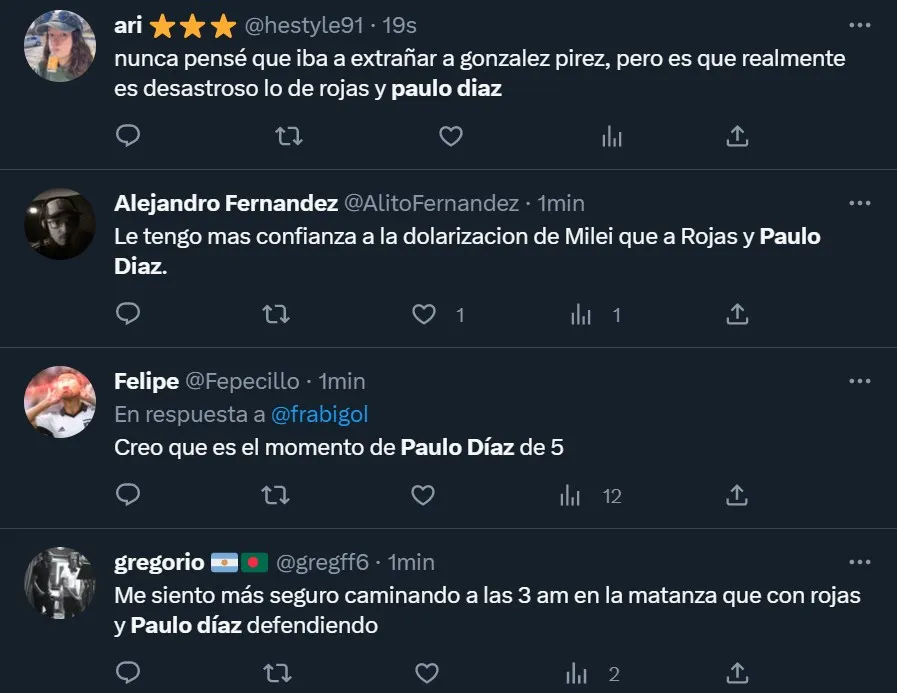
Task: Open the overflow menu on ari's tweet
Action: click(x=859, y=25)
